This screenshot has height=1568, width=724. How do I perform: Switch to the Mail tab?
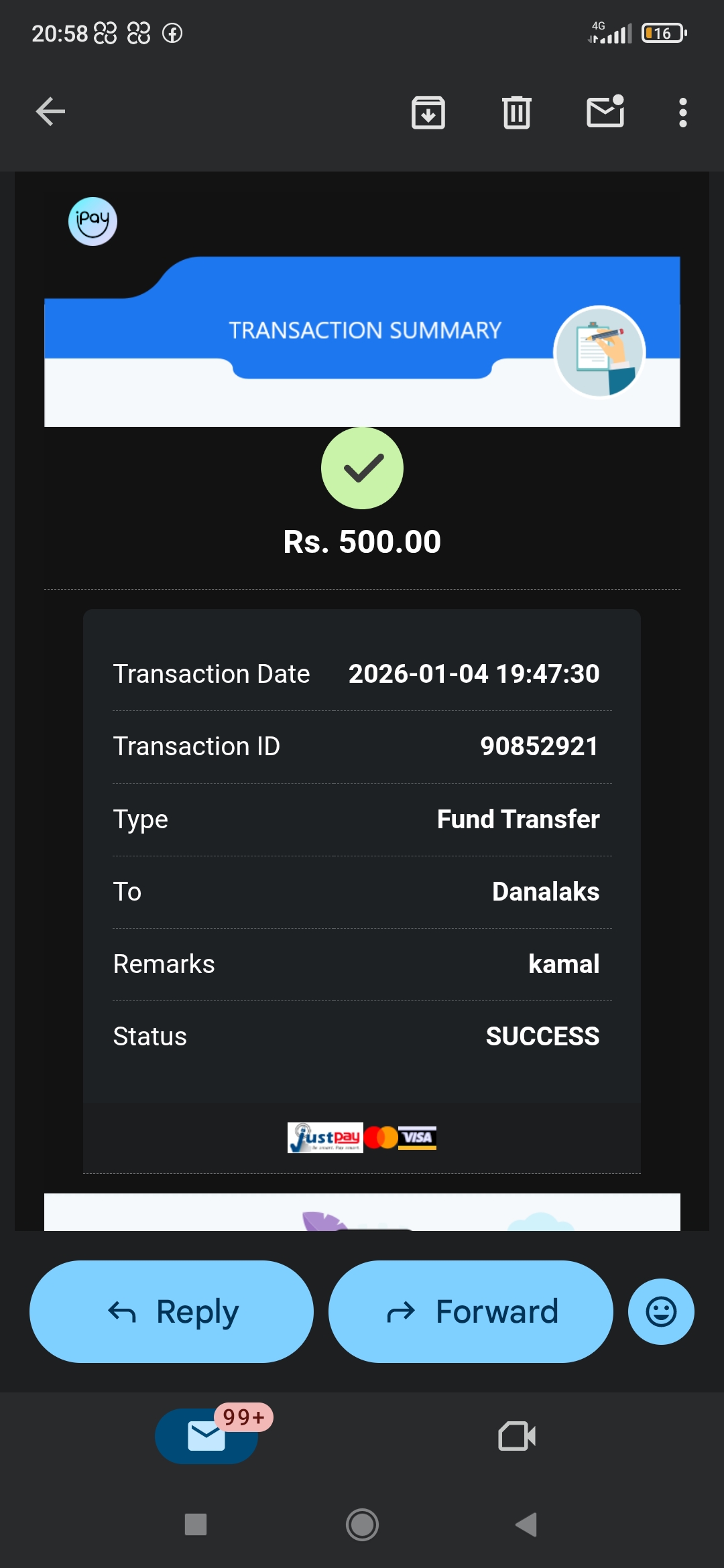pyautogui.click(x=206, y=1436)
